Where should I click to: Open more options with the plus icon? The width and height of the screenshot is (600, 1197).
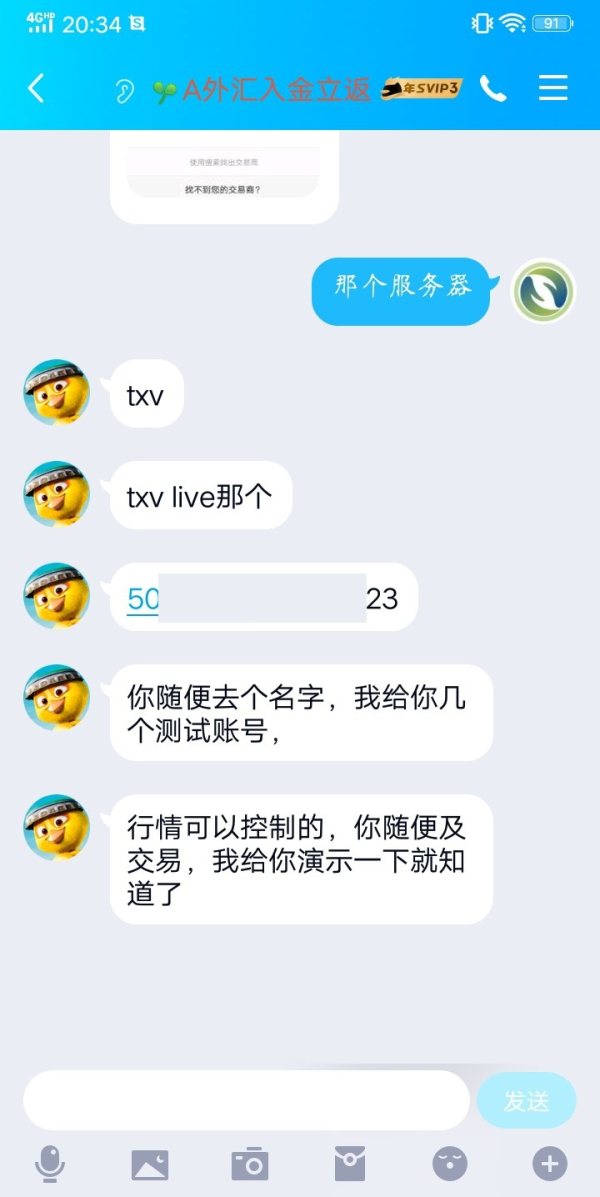[x=550, y=1164]
